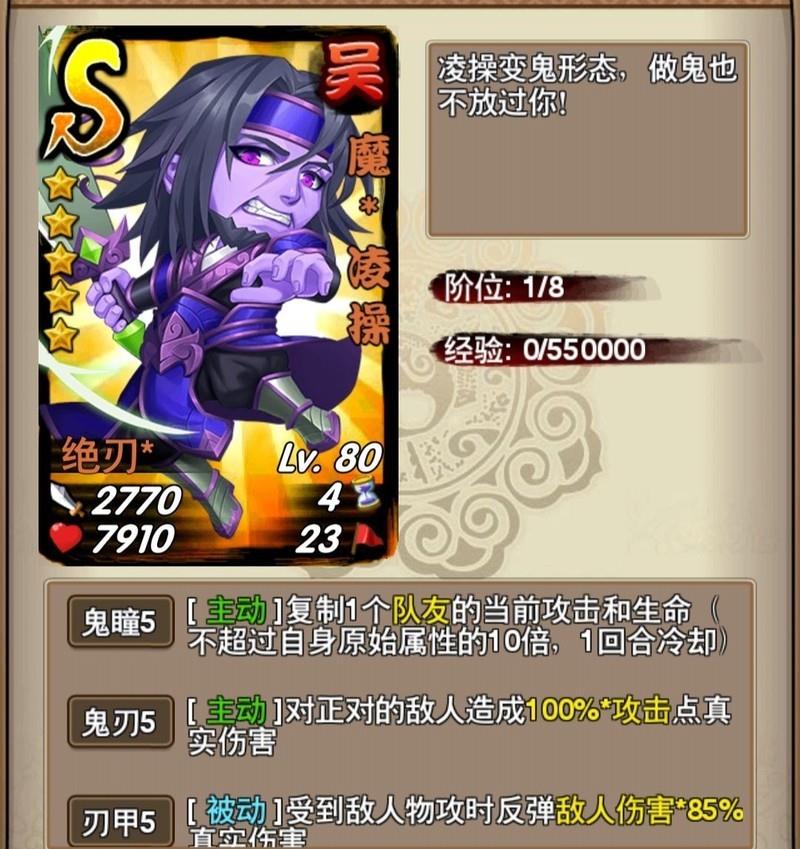Select the 鬼刃5 skill button
Screen dimensions: 800x849
tap(119, 723)
